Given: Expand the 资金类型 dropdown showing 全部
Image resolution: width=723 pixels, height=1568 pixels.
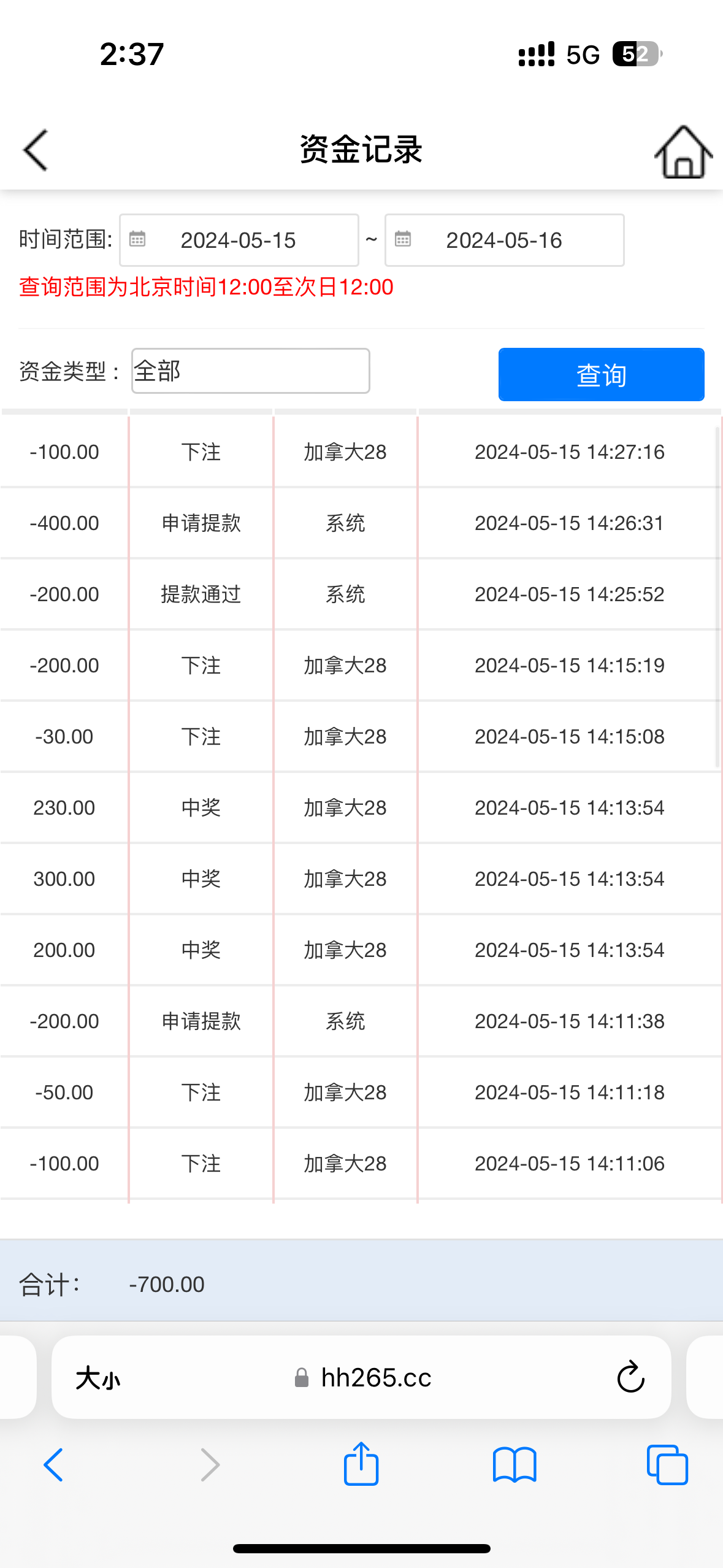Looking at the screenshot, I should (250, 371).
